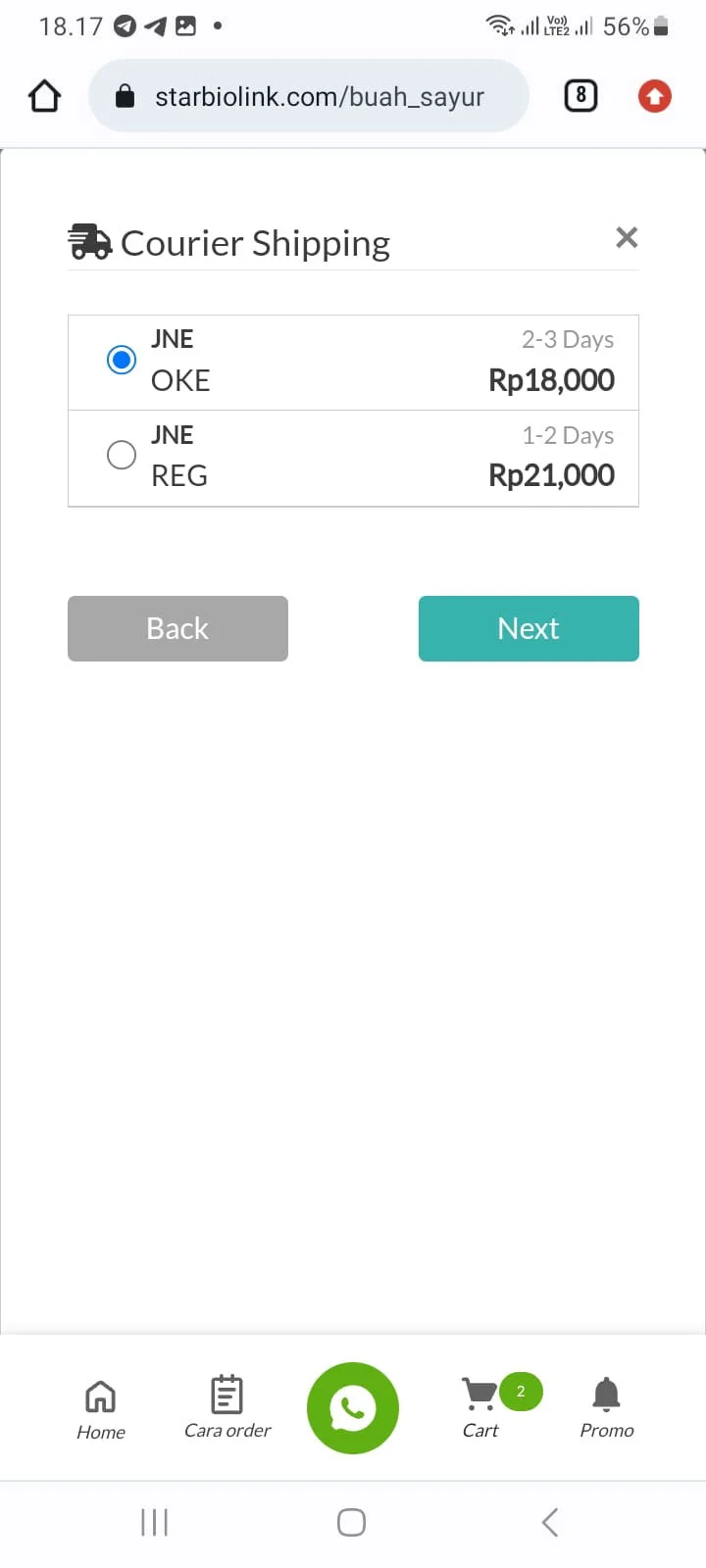Continue with the Next button

pos(529,628)
